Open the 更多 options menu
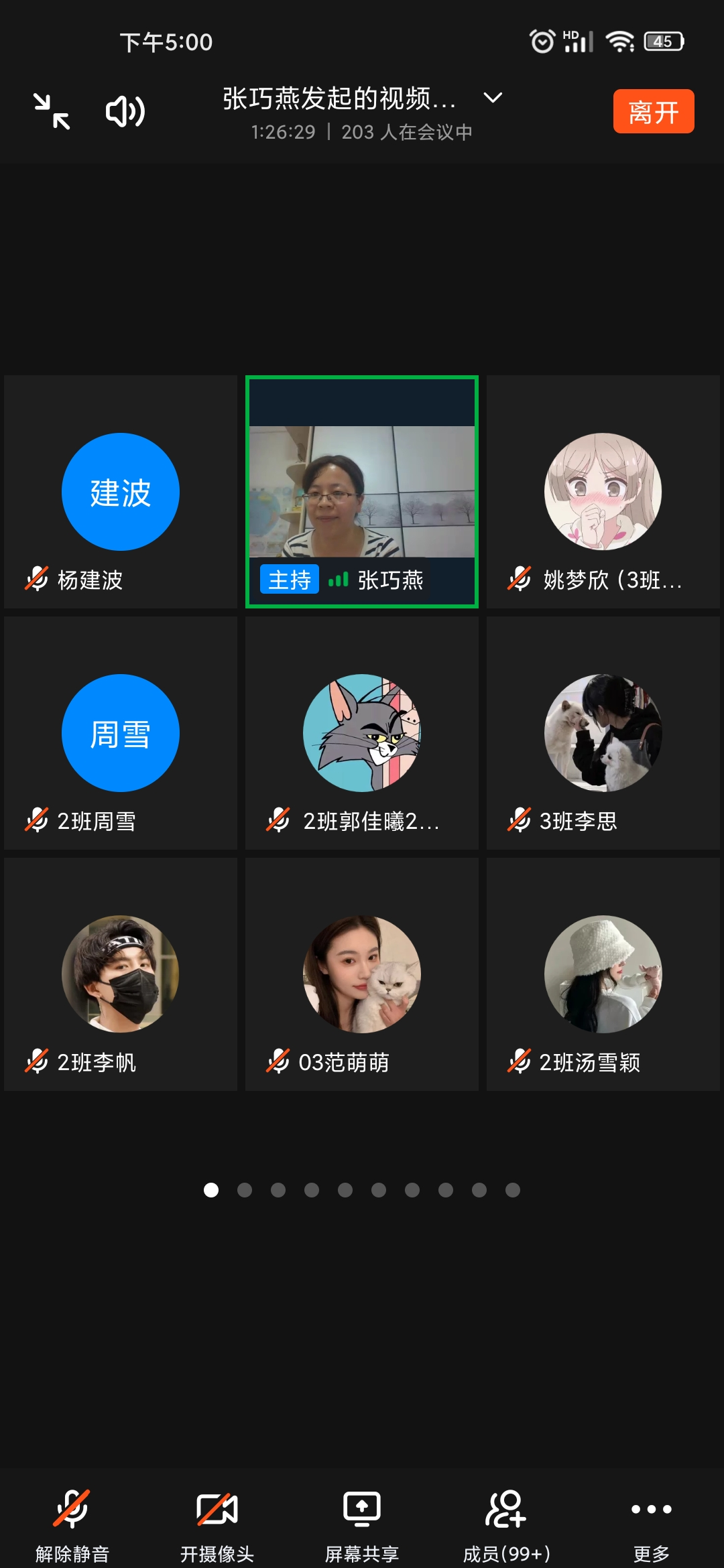 (x=652, y=1521)
